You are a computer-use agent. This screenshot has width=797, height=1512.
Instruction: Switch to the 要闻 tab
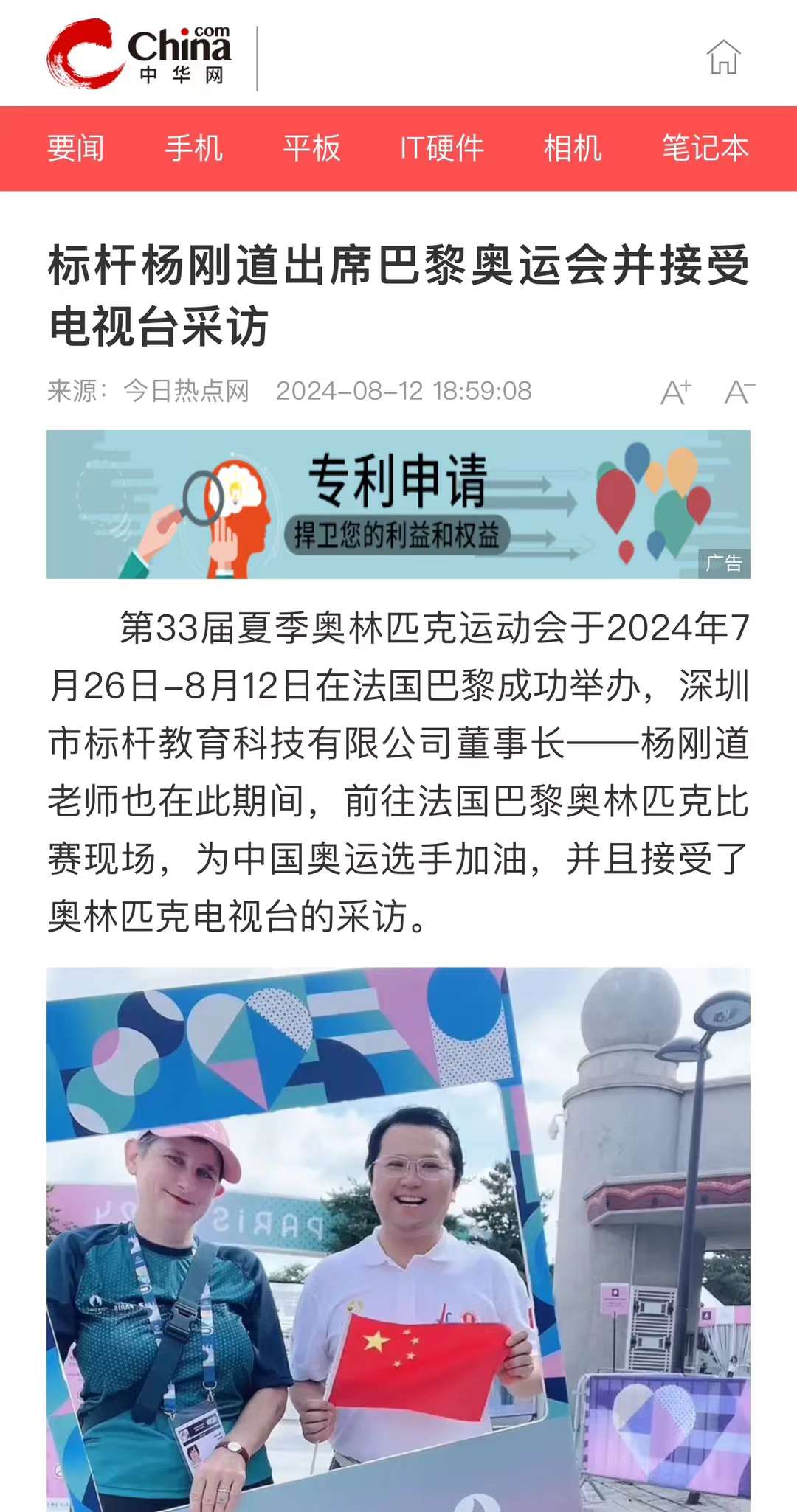pyautogui.click(x=76, y=148)
